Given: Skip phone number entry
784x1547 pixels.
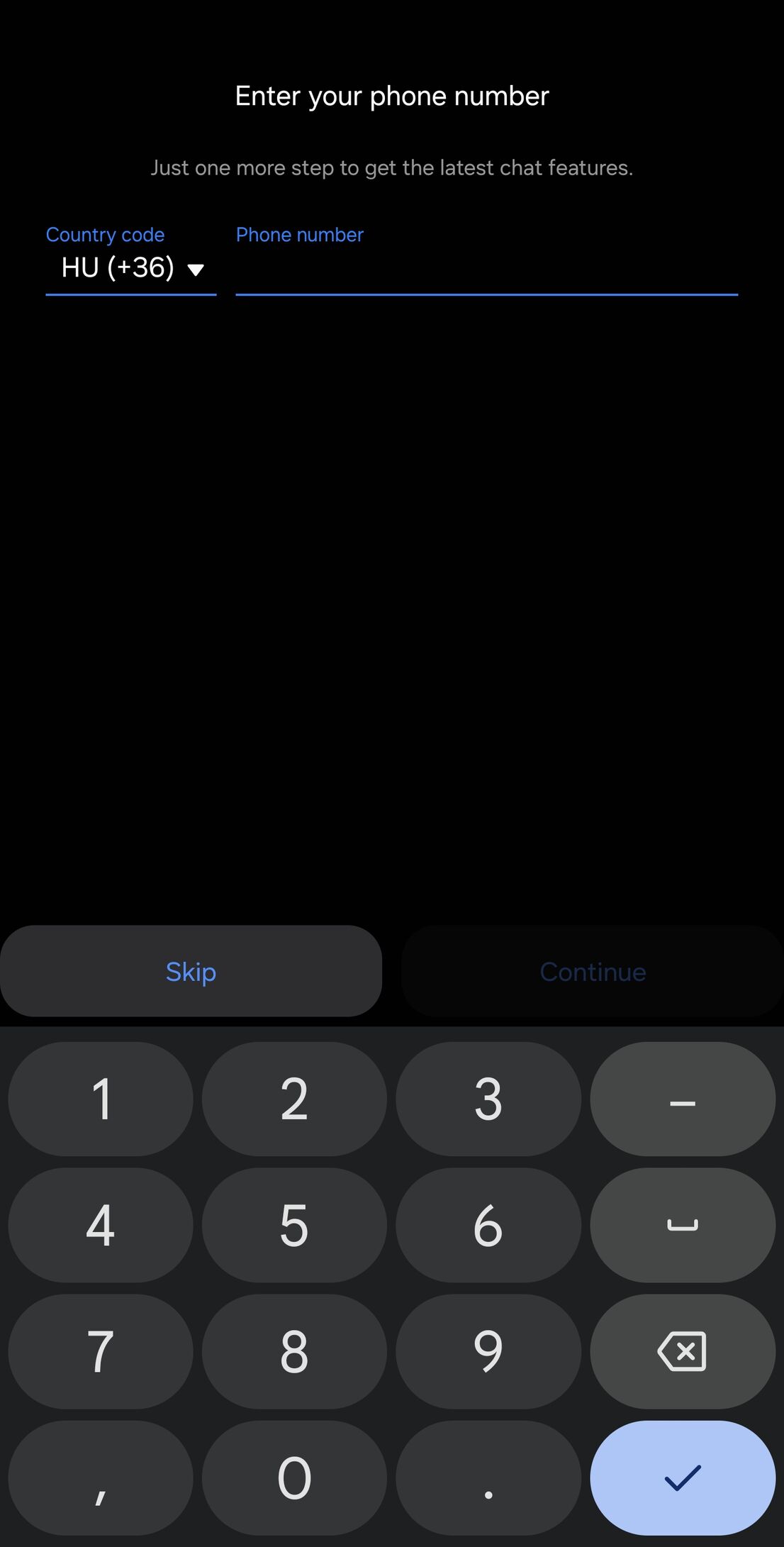Looking at the screenshot, I should (191, 971).
